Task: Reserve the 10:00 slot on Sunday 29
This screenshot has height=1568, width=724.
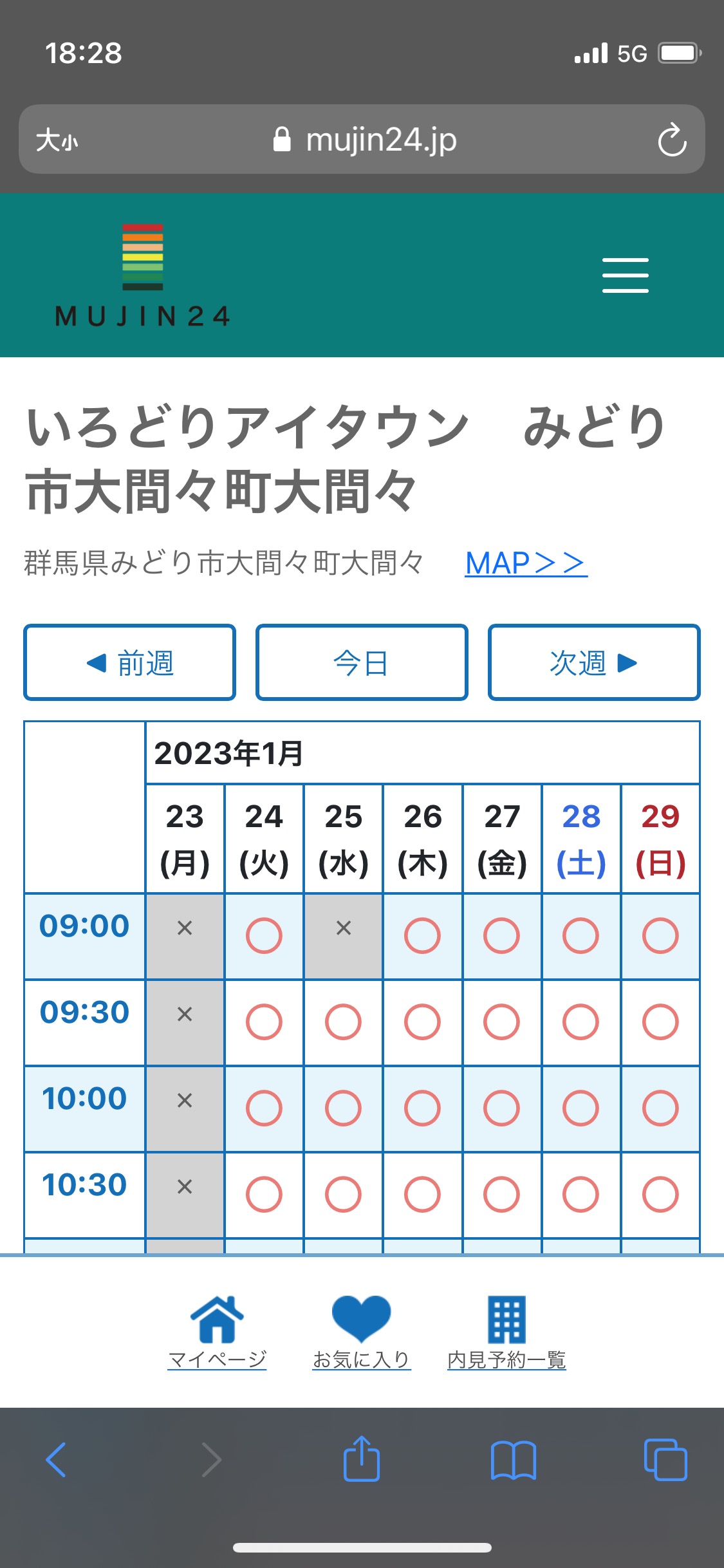Action: (660, 1108)
